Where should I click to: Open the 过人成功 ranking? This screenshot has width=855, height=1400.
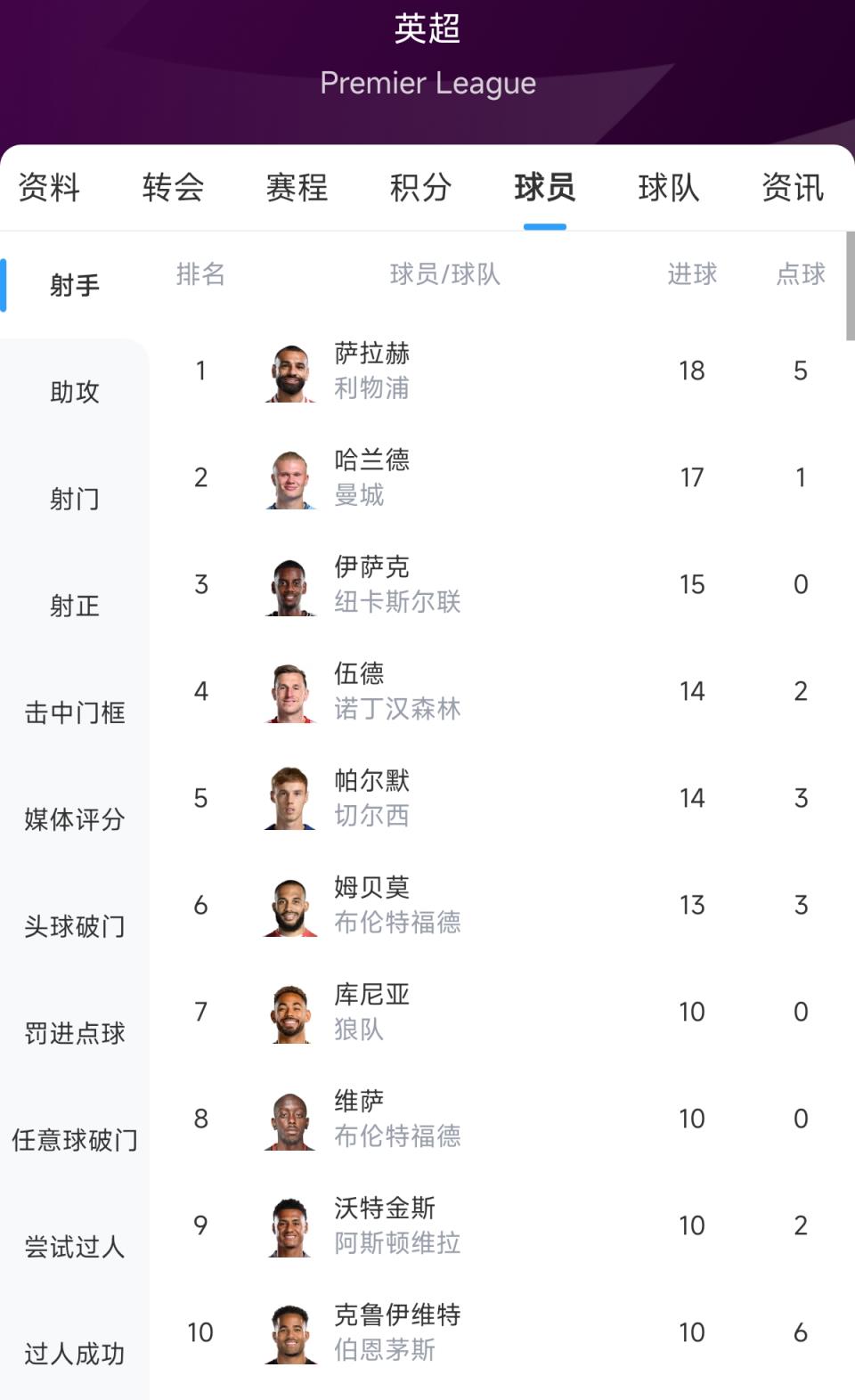pyautogui.click(x=75, y=1354)
